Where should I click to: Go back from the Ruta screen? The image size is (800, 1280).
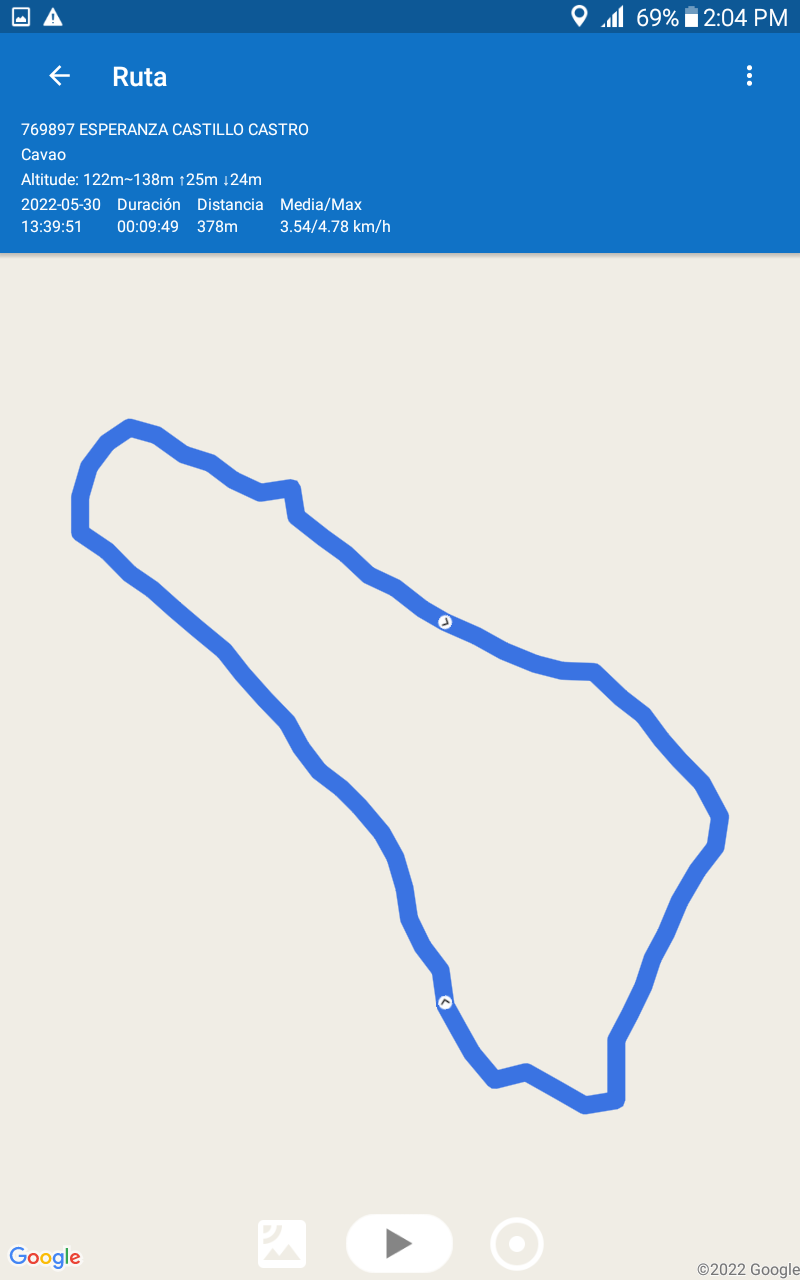coord(60,76)
